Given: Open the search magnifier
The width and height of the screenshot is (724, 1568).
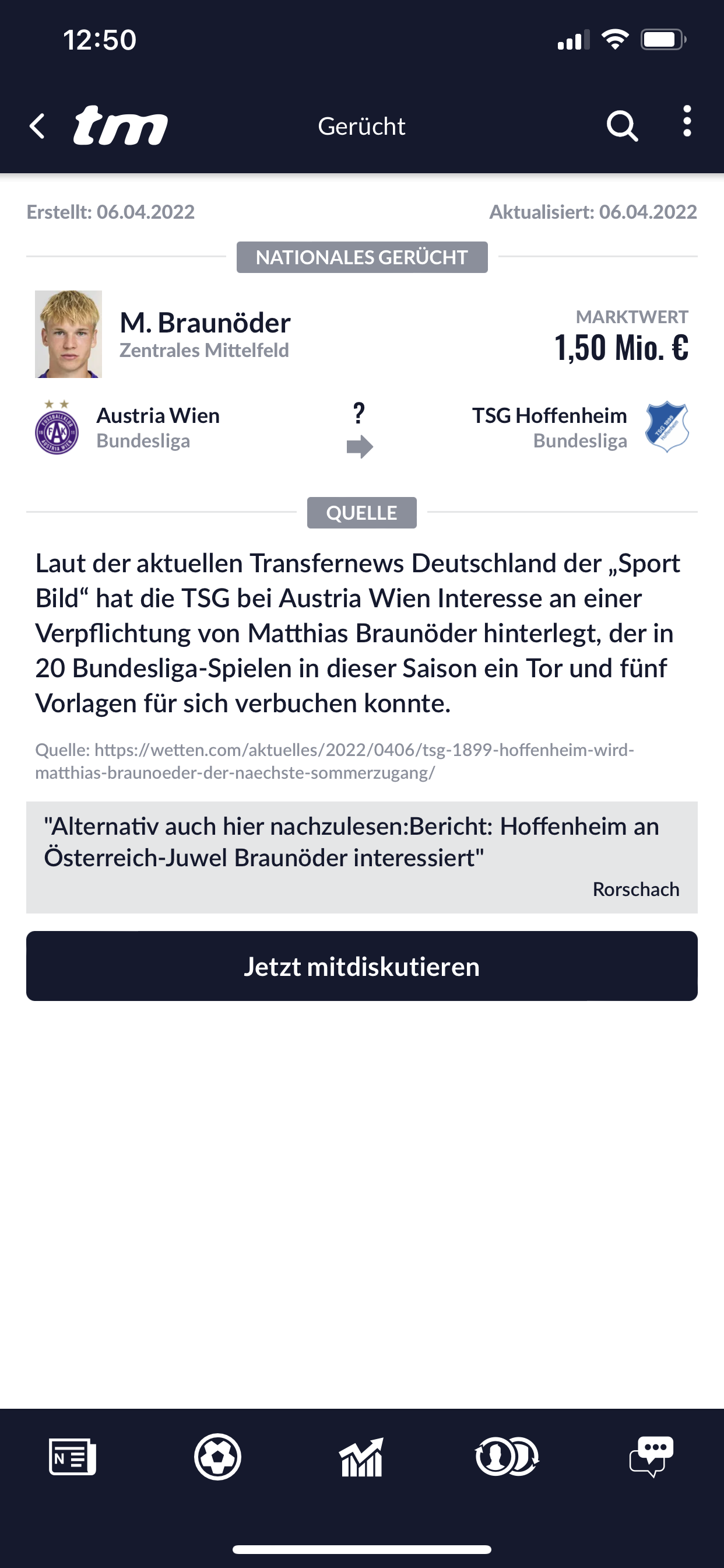Looking at the screenshot, I should pyautogui.click(x=622, y=126).
